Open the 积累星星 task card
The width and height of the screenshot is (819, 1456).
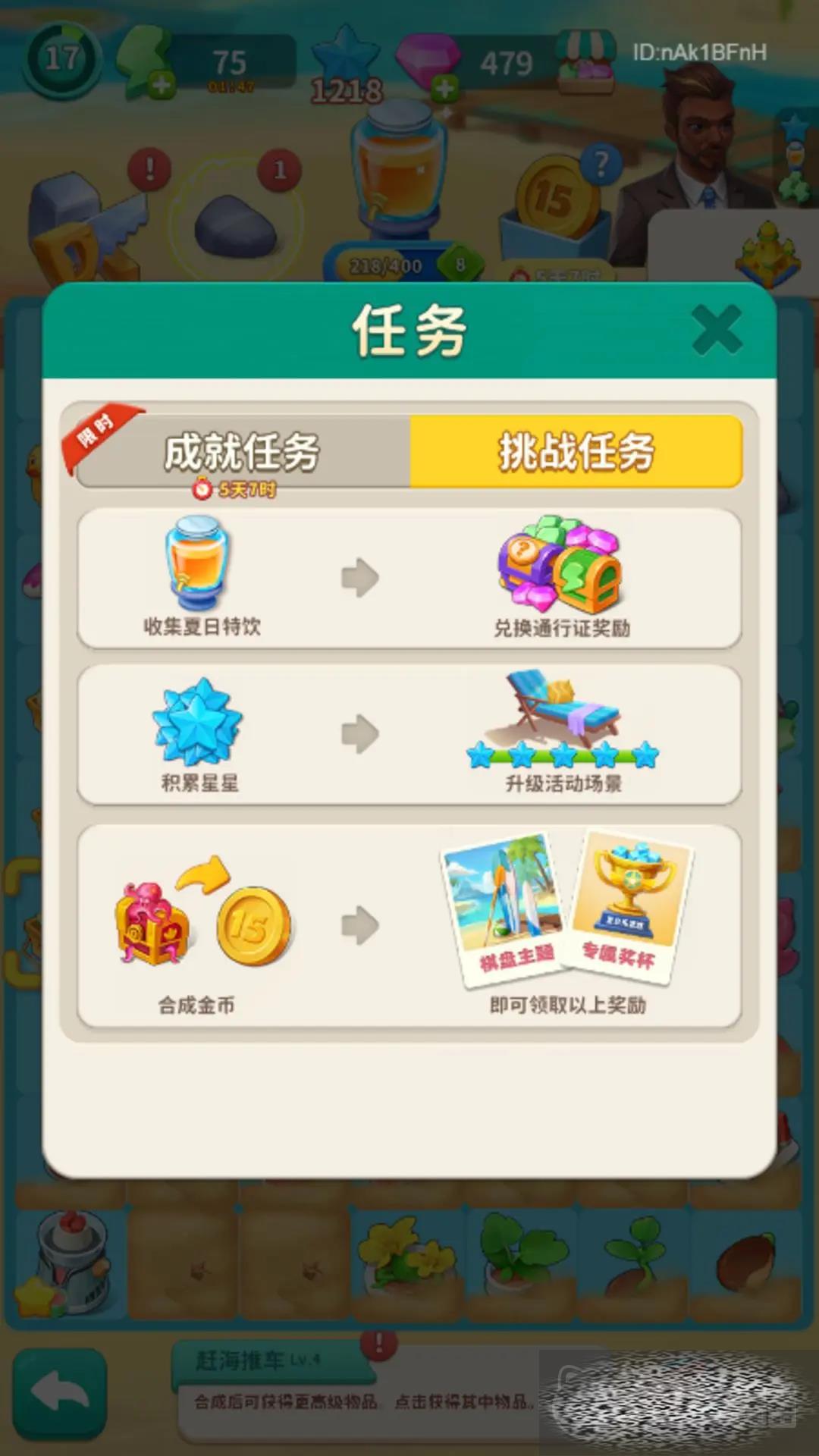[x=409, y=734]
